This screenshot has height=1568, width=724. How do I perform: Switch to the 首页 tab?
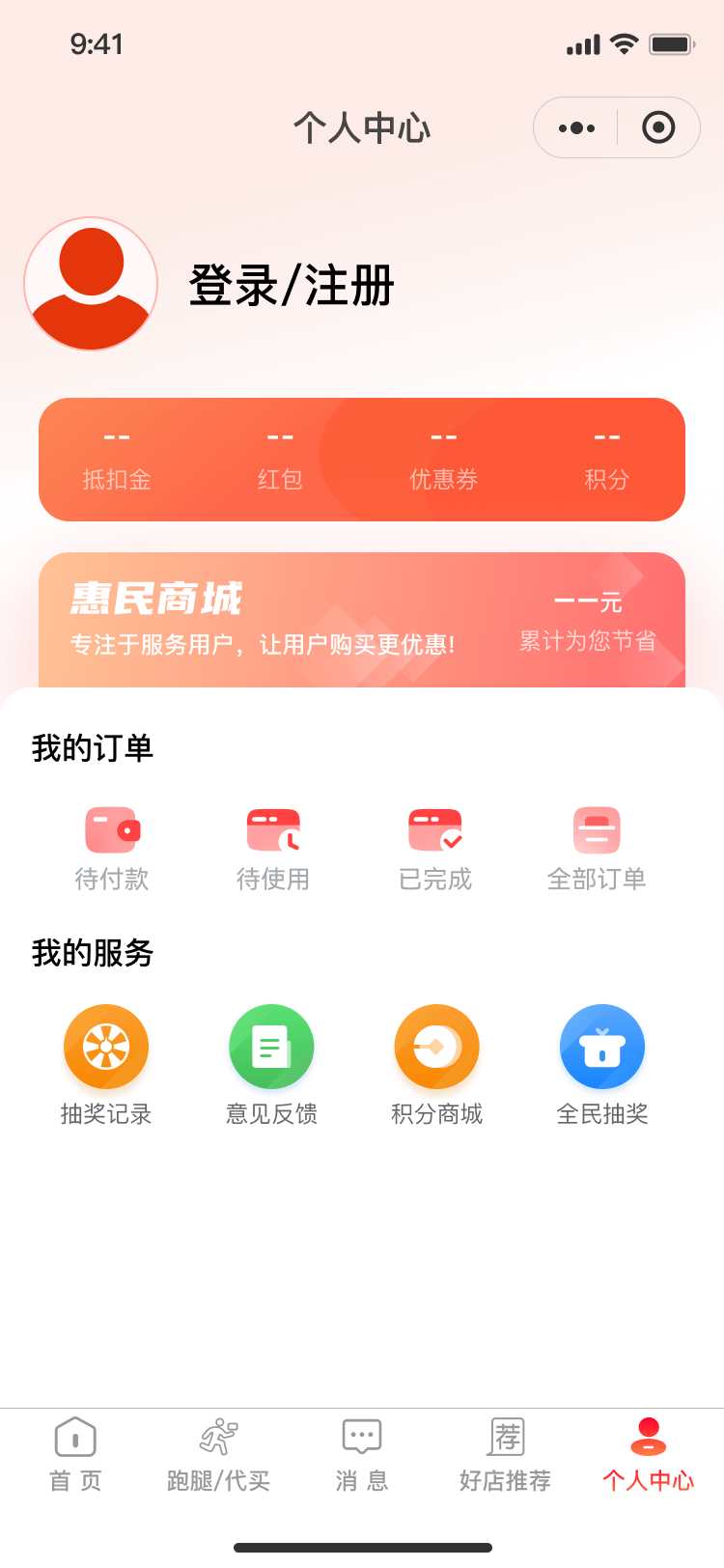tap(75, 1454)
